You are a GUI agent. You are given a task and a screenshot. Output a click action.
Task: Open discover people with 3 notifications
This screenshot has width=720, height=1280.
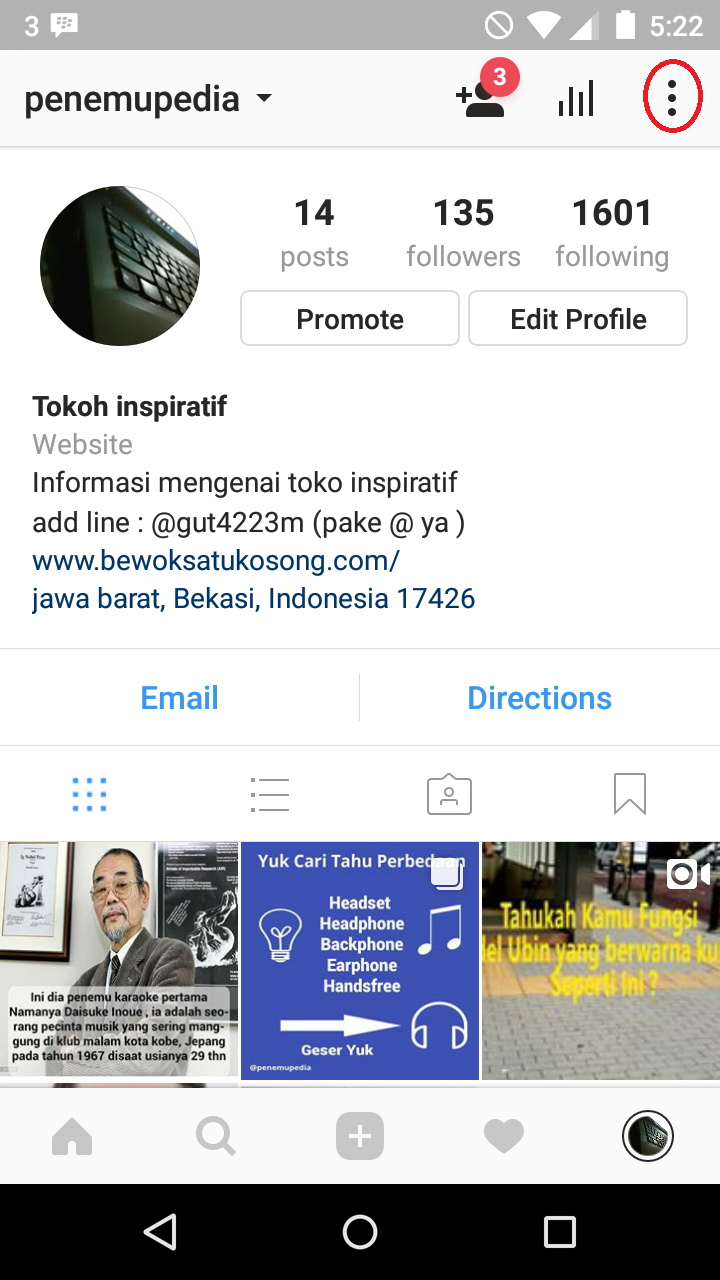[483, 96]
